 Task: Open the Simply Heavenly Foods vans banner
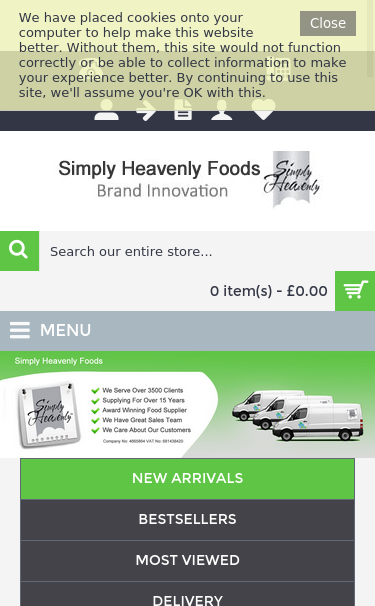click(x=188, y=404)
